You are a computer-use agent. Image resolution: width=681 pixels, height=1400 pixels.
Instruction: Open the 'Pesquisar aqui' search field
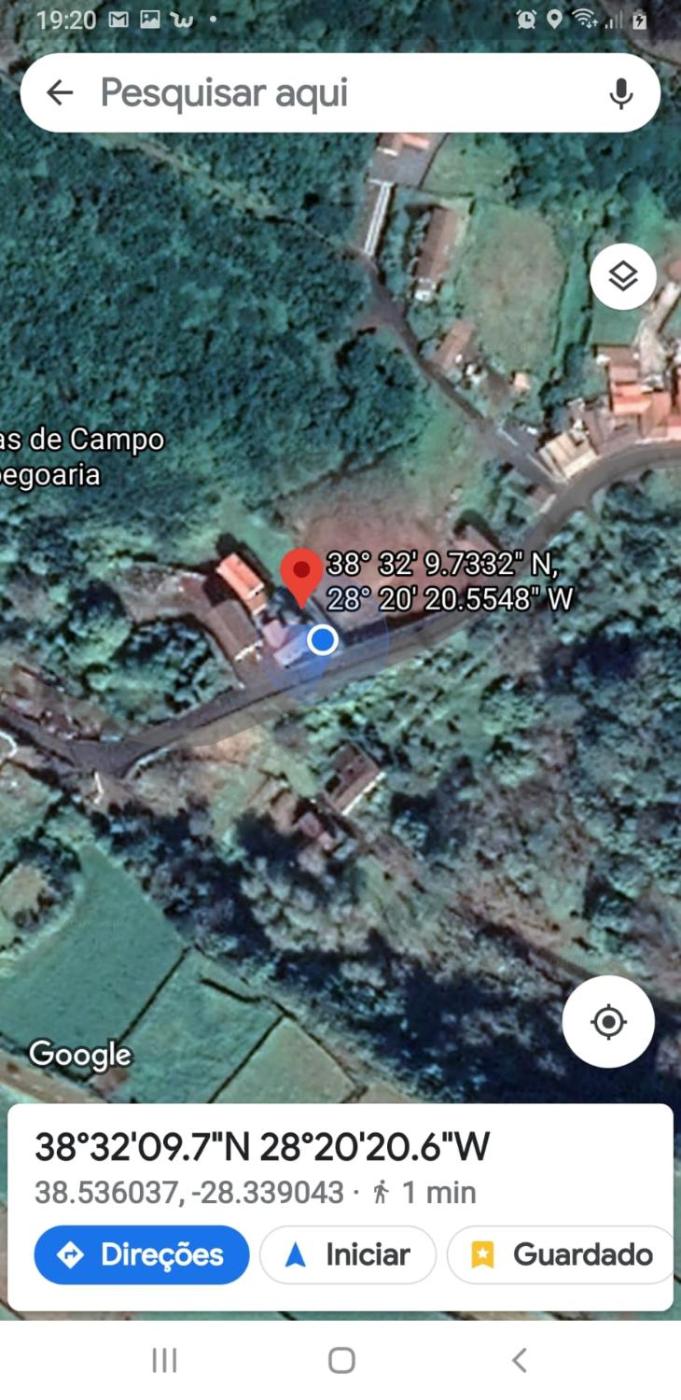tap(330, 93)
